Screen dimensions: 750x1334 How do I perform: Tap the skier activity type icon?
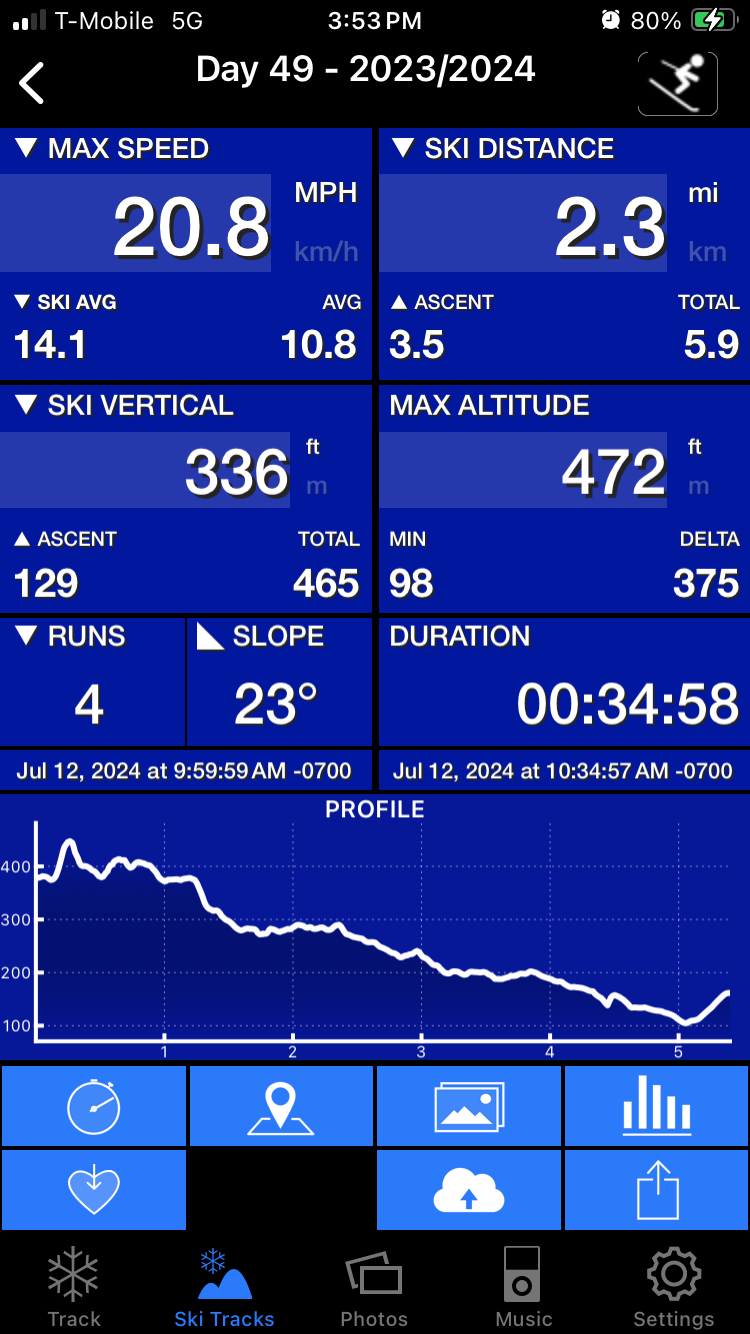point(677,84)
